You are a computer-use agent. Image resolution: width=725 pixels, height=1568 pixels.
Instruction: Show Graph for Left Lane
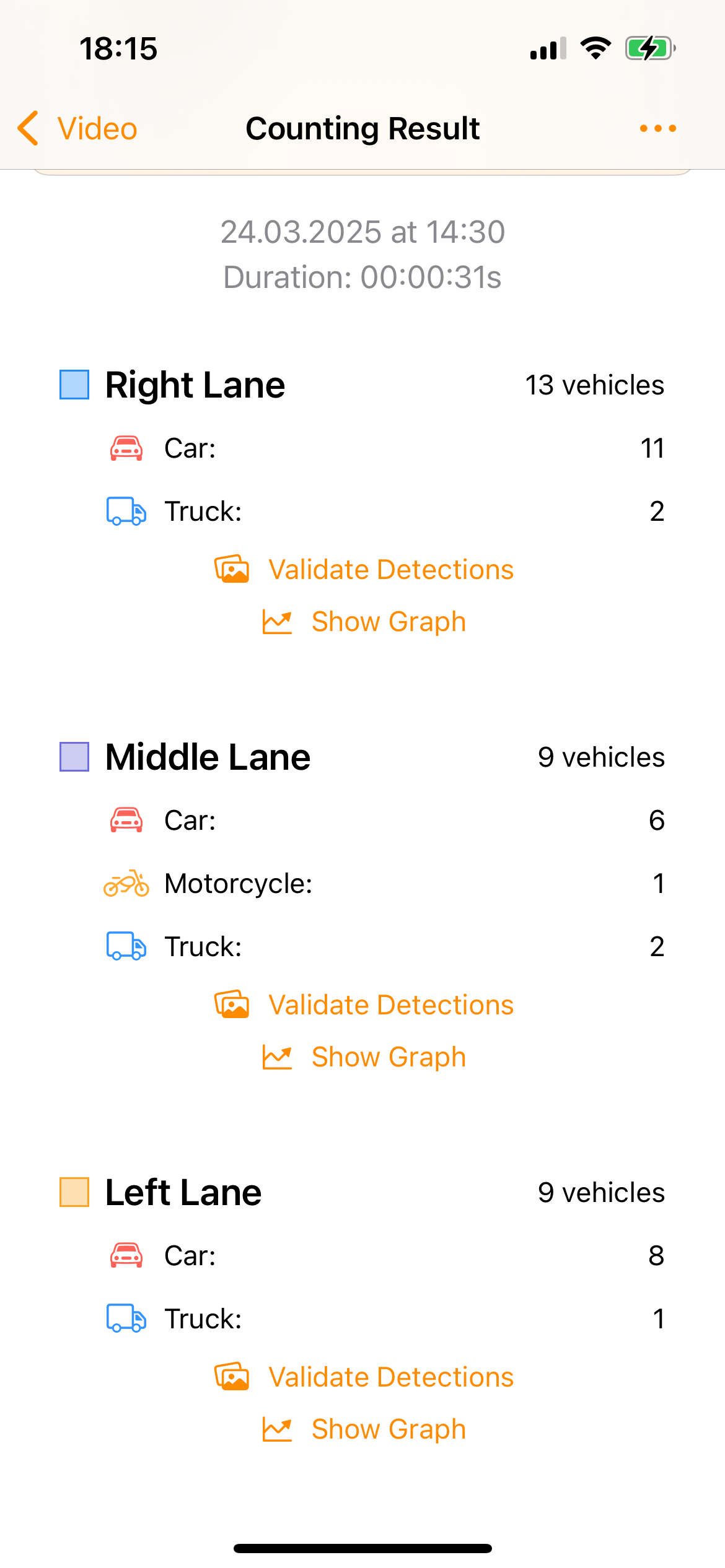[x=364, y=1429]
